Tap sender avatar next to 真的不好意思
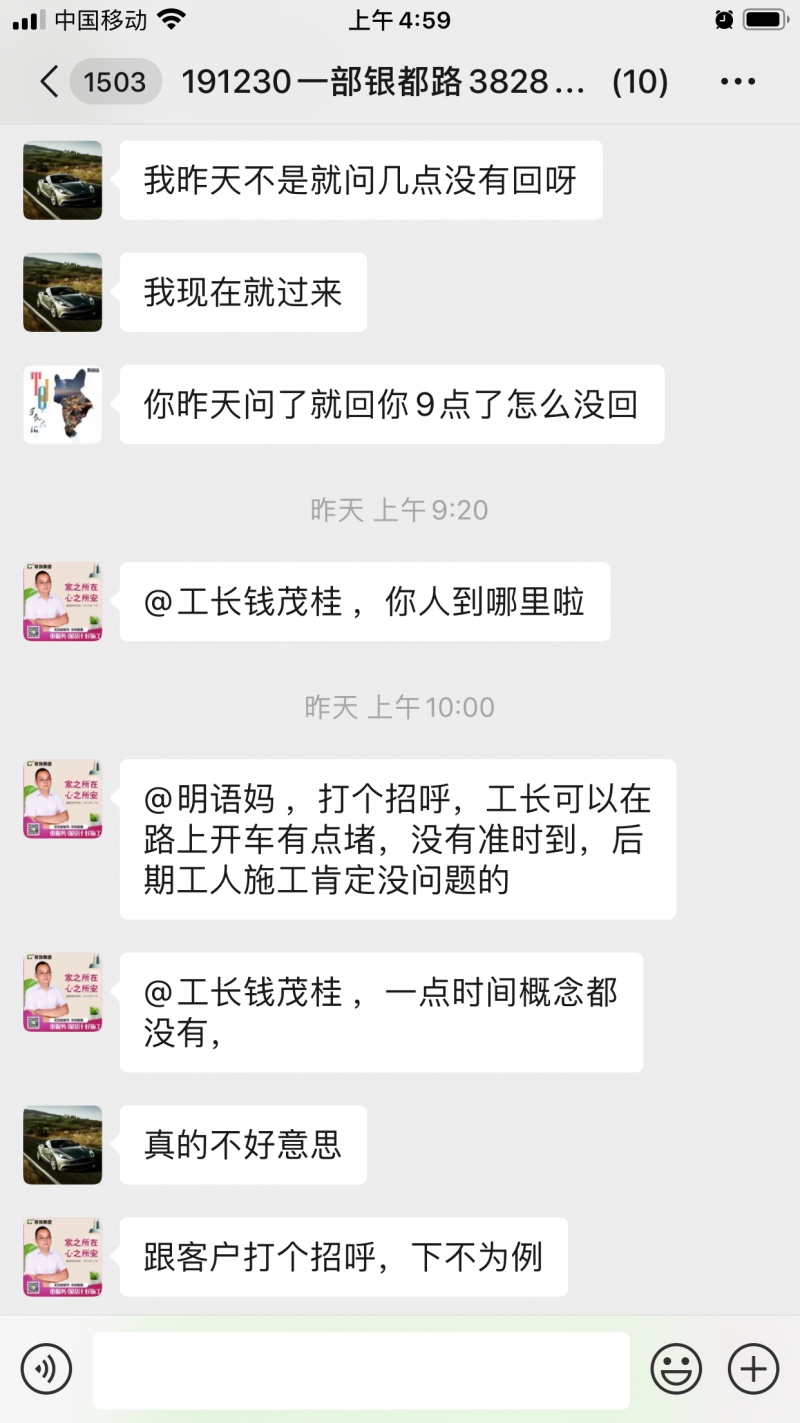Screen dimensions: 800x1423 point(63,1145)
